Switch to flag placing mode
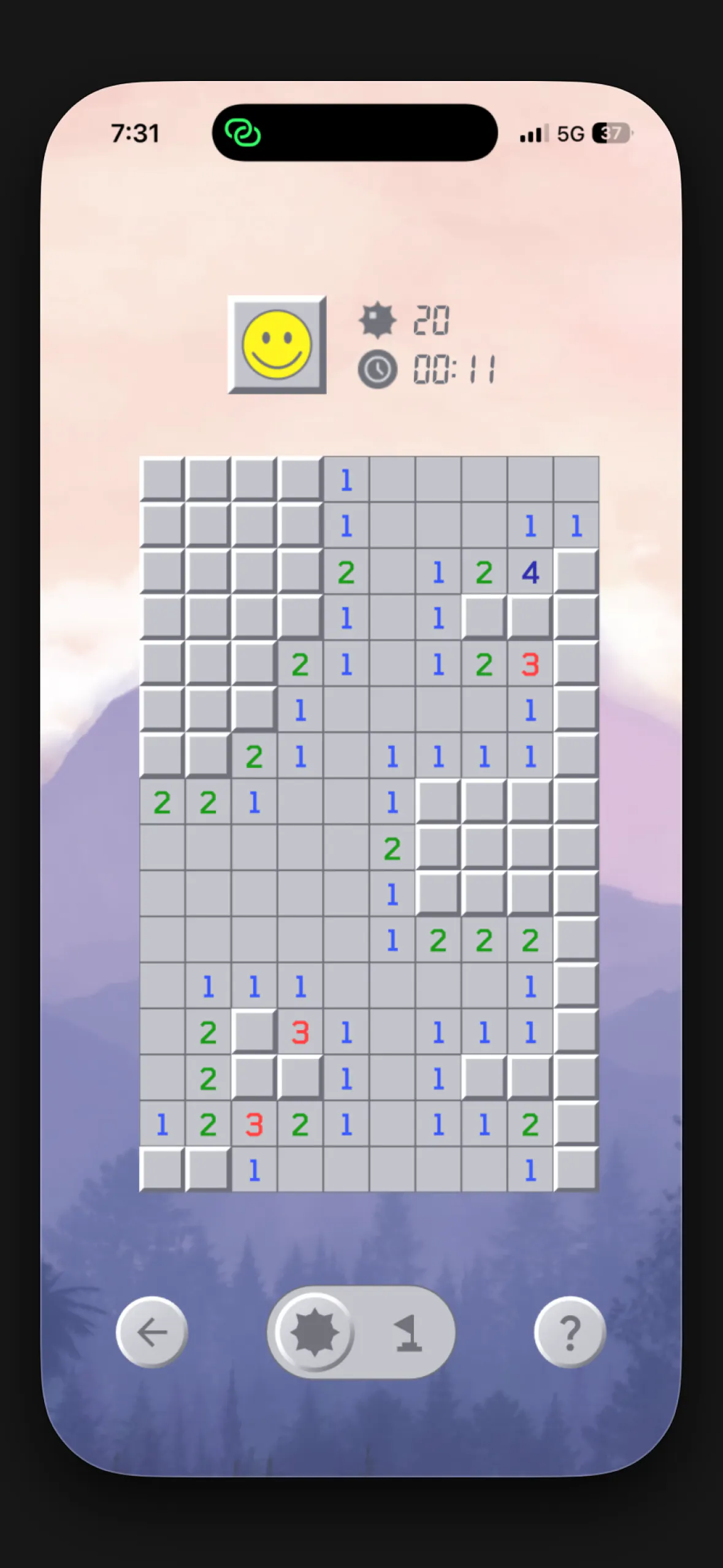Image resolution: width=723 pixels, height=1568 pixels. click(407, 1332)
